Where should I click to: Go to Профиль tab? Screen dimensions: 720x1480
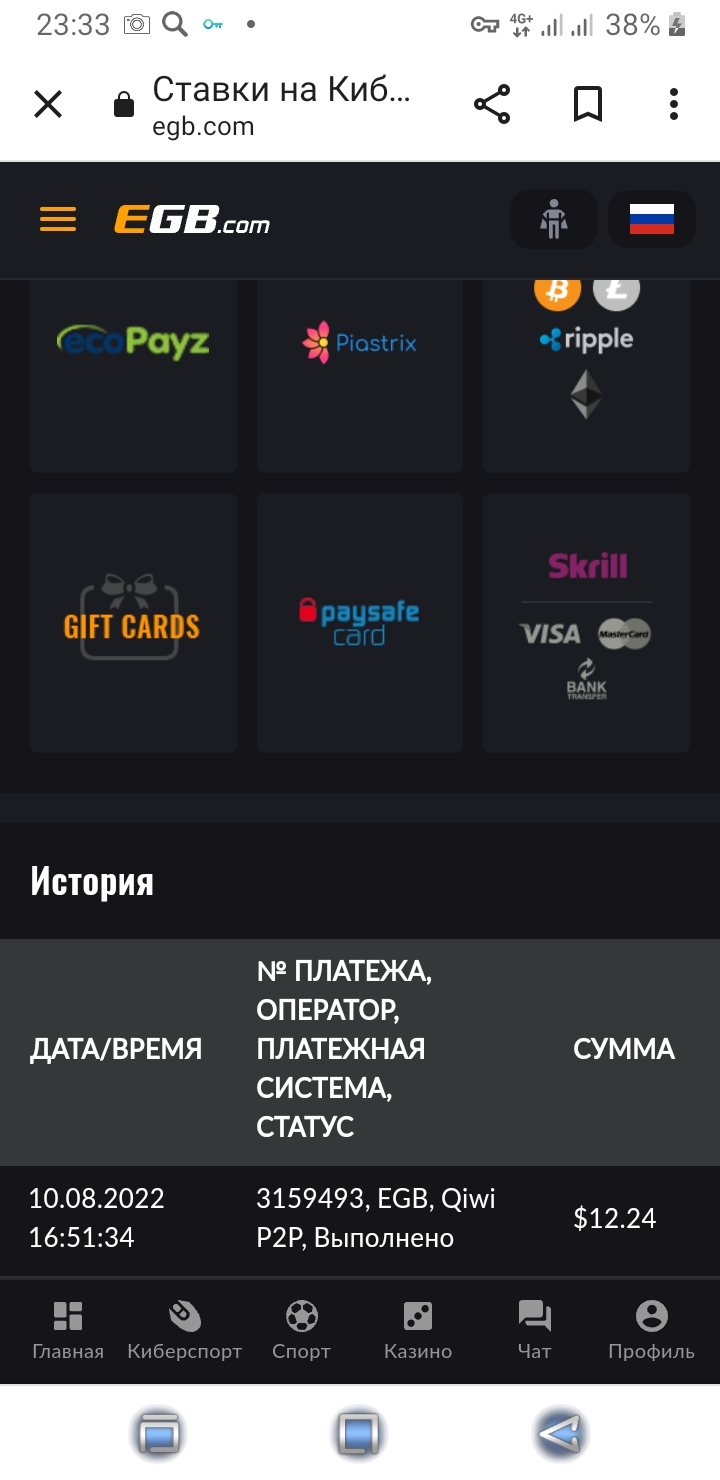pyautogui.click(x=651, y=1330)
